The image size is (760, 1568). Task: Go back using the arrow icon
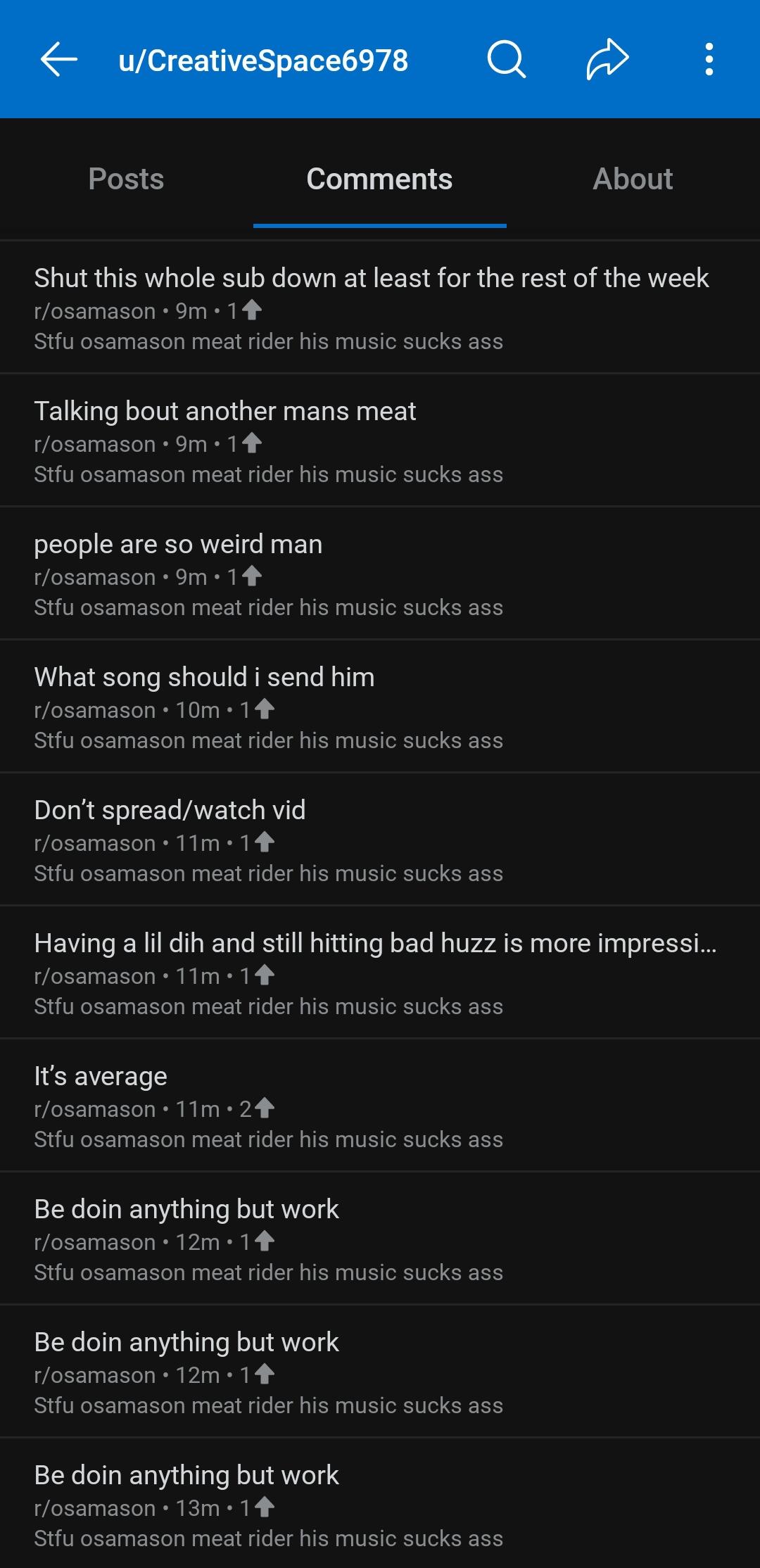tap(59, 60)
